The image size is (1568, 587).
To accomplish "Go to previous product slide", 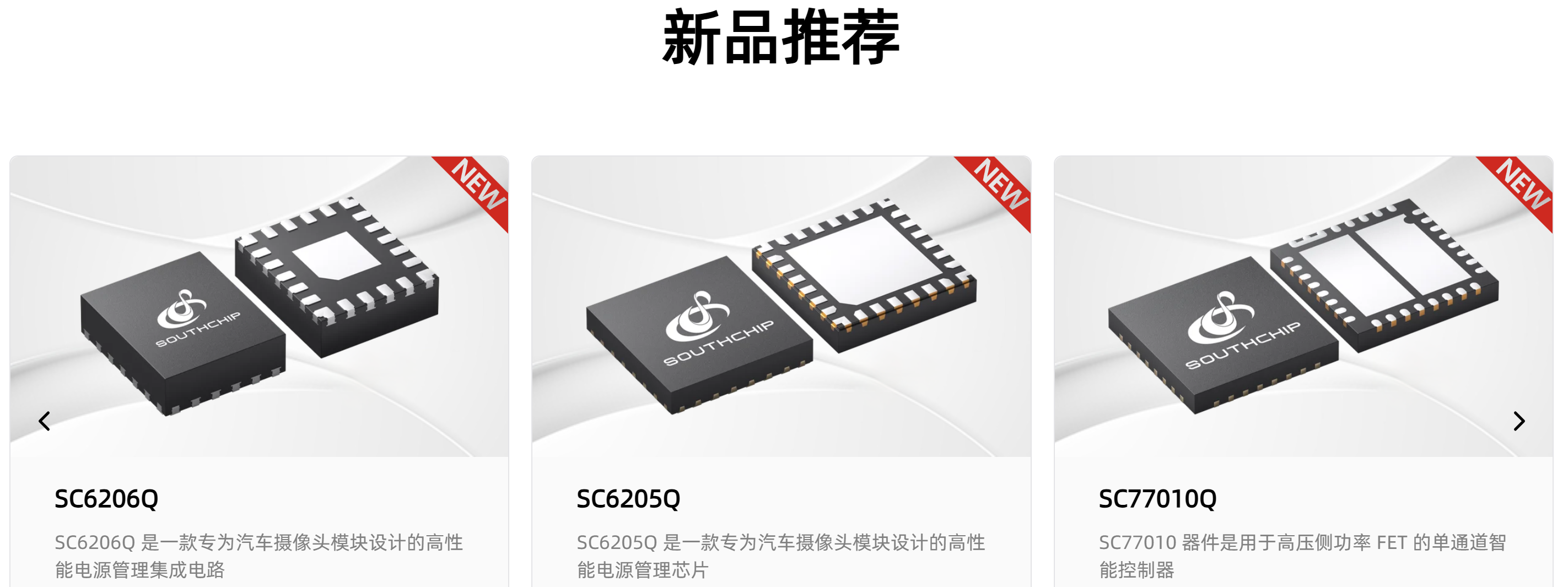I will tap(45, 421).
